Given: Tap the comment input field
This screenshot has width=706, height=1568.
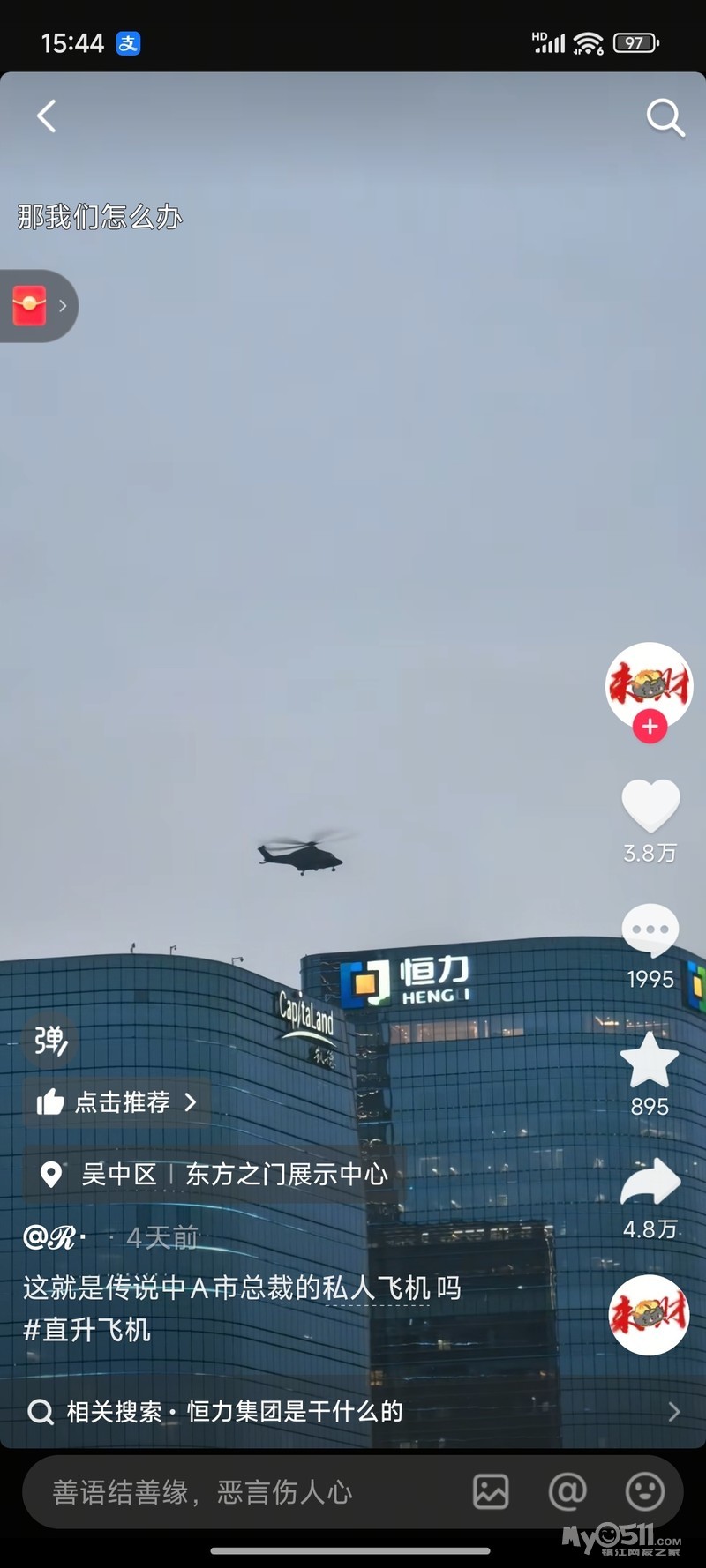Looking at the screenshot, I should tap(238, 1492).
